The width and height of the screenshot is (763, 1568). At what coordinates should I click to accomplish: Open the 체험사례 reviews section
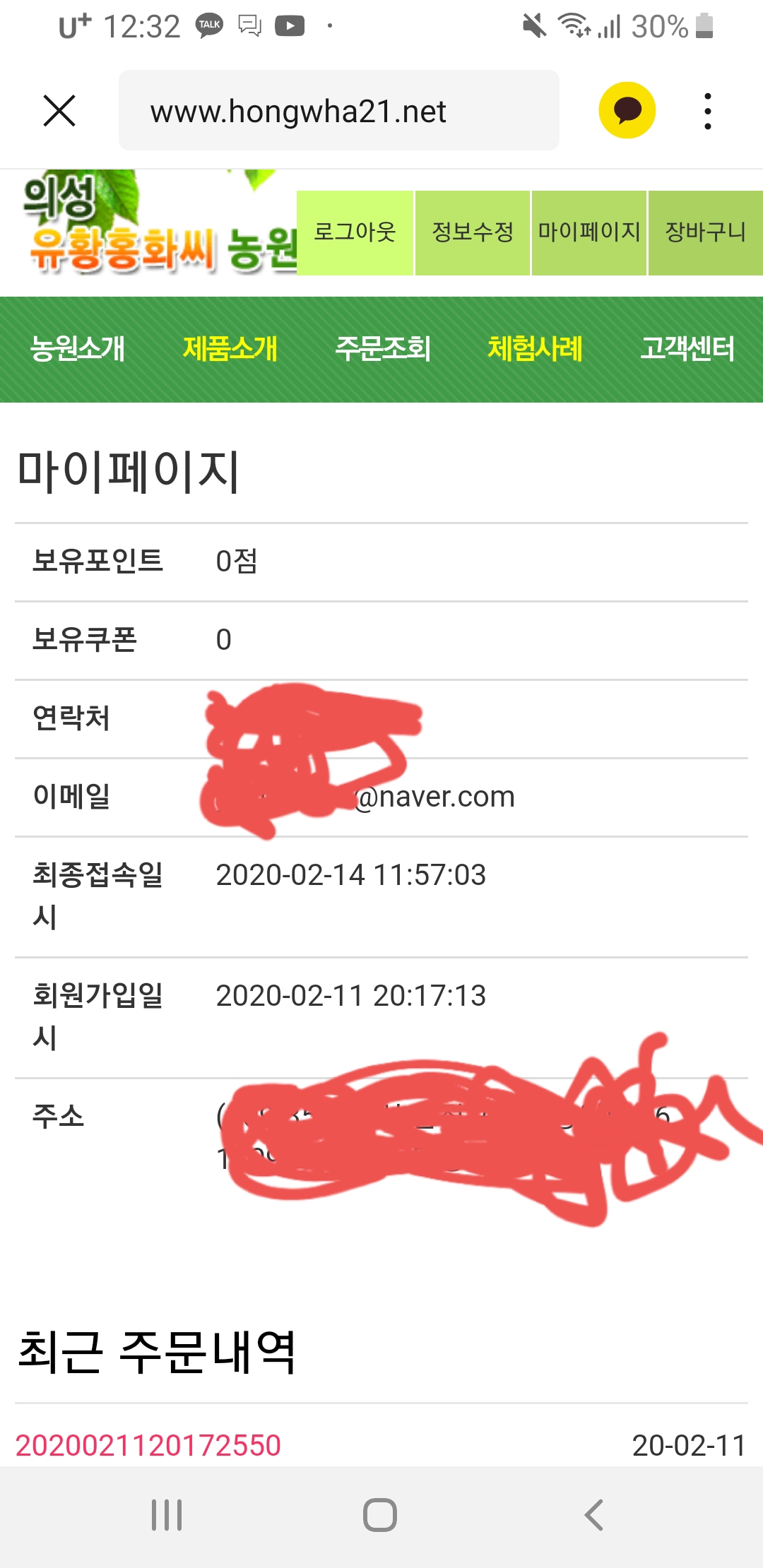coord(535,349)
